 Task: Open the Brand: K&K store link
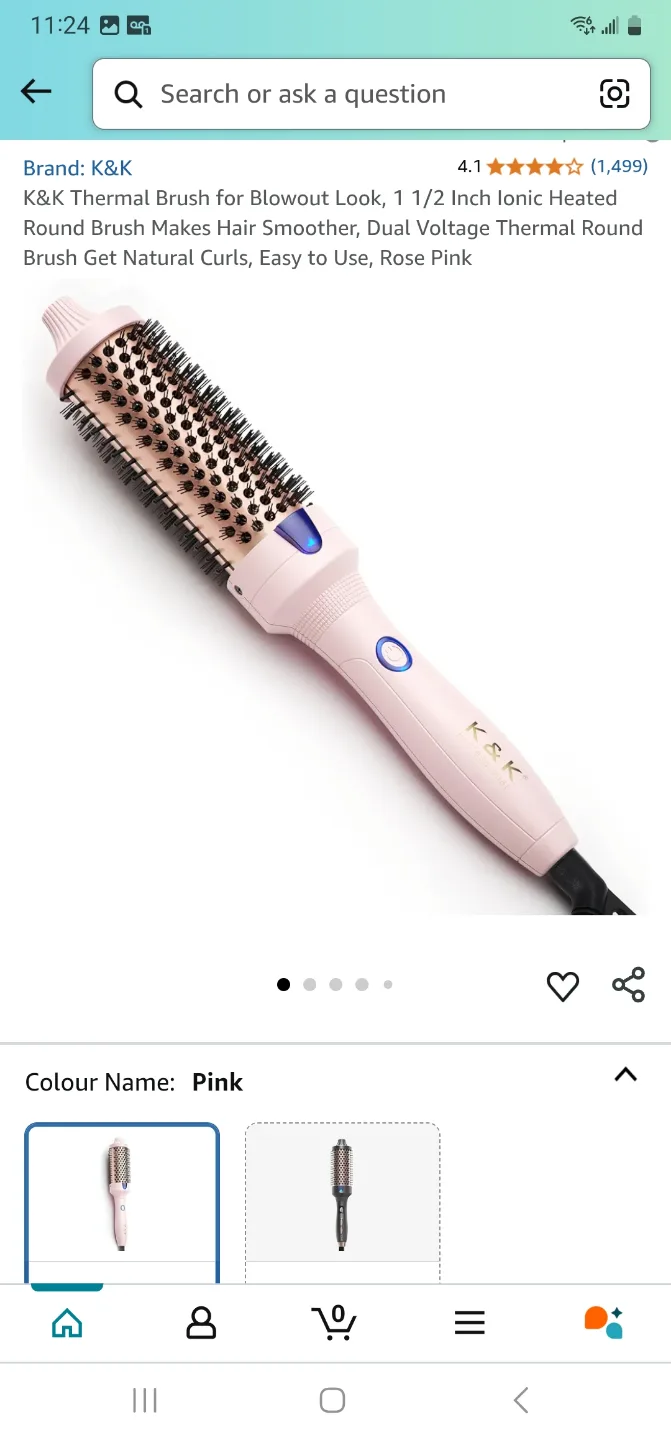(x=78, y=168)
